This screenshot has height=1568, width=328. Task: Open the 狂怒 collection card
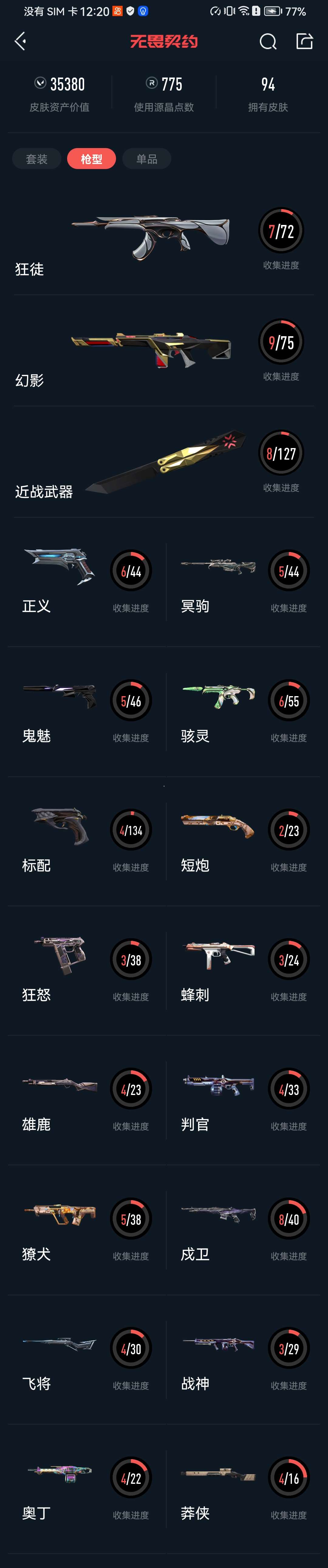click(x=85, y=970)
